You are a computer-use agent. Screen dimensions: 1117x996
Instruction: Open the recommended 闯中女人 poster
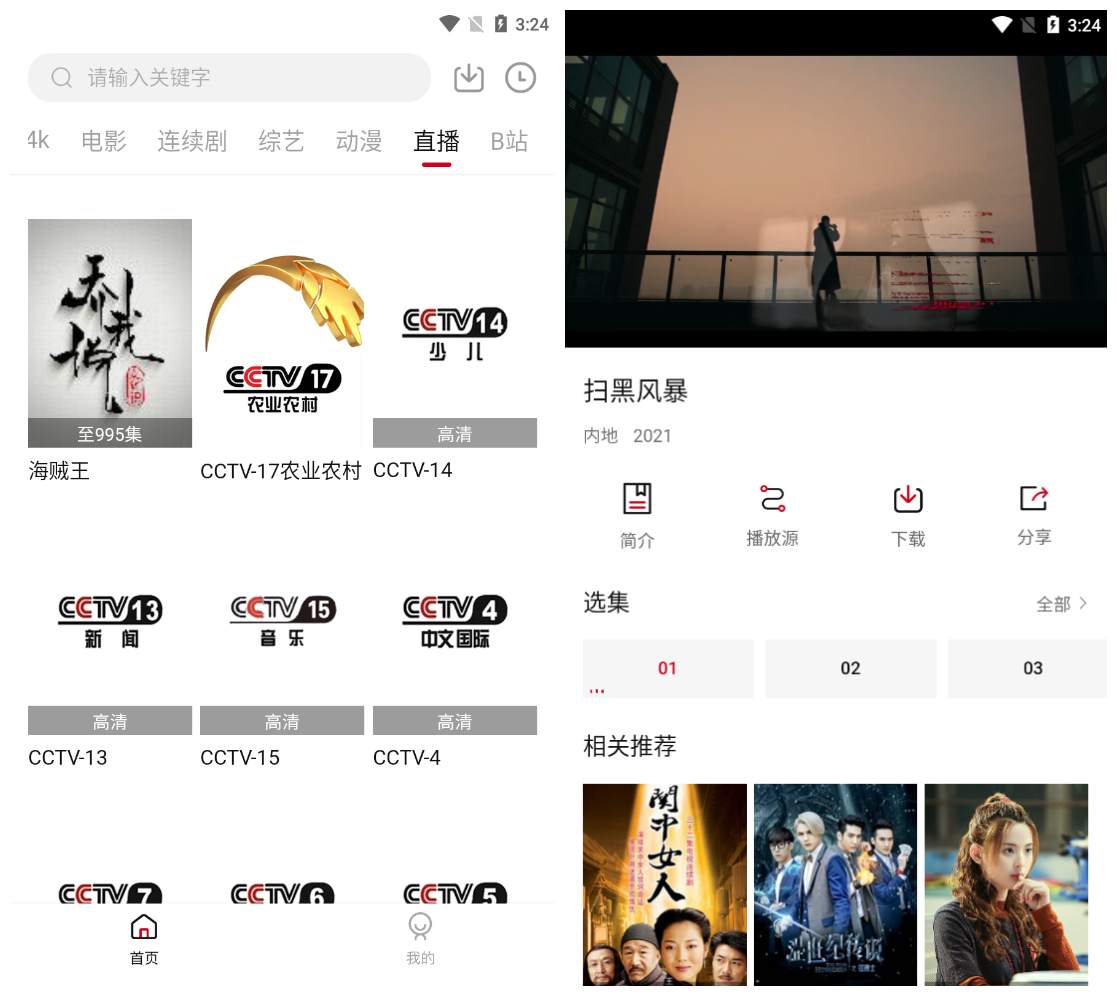[665, 884]
